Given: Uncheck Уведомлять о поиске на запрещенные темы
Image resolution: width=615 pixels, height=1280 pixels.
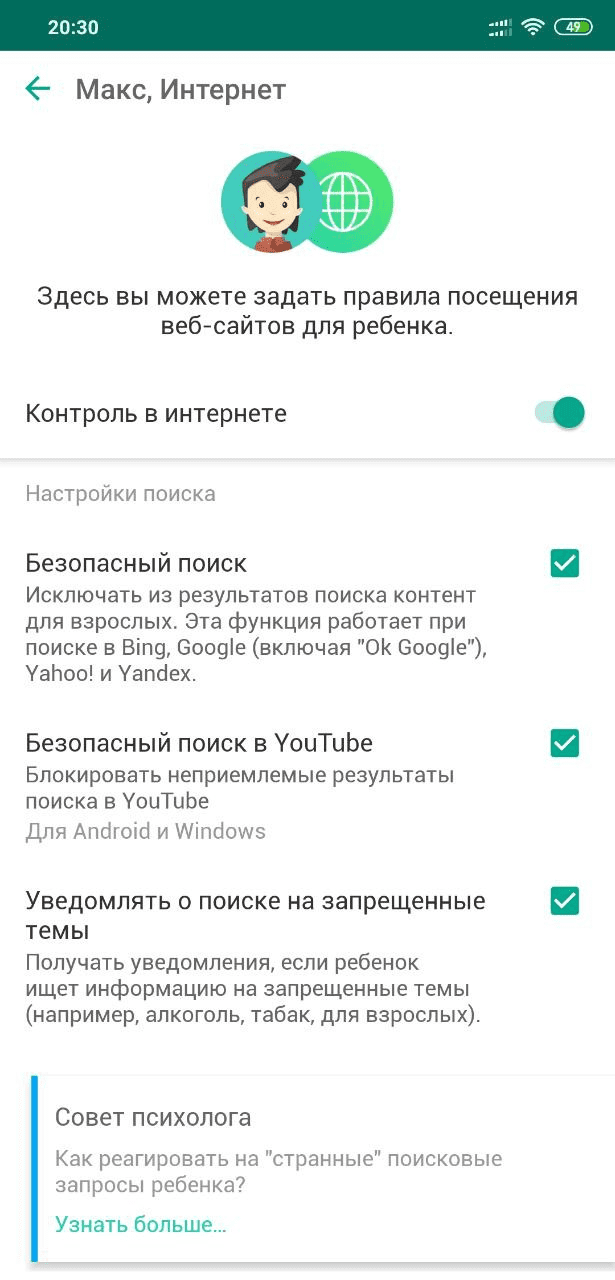Looking at the screenshot, I should (x=565, y=901).
